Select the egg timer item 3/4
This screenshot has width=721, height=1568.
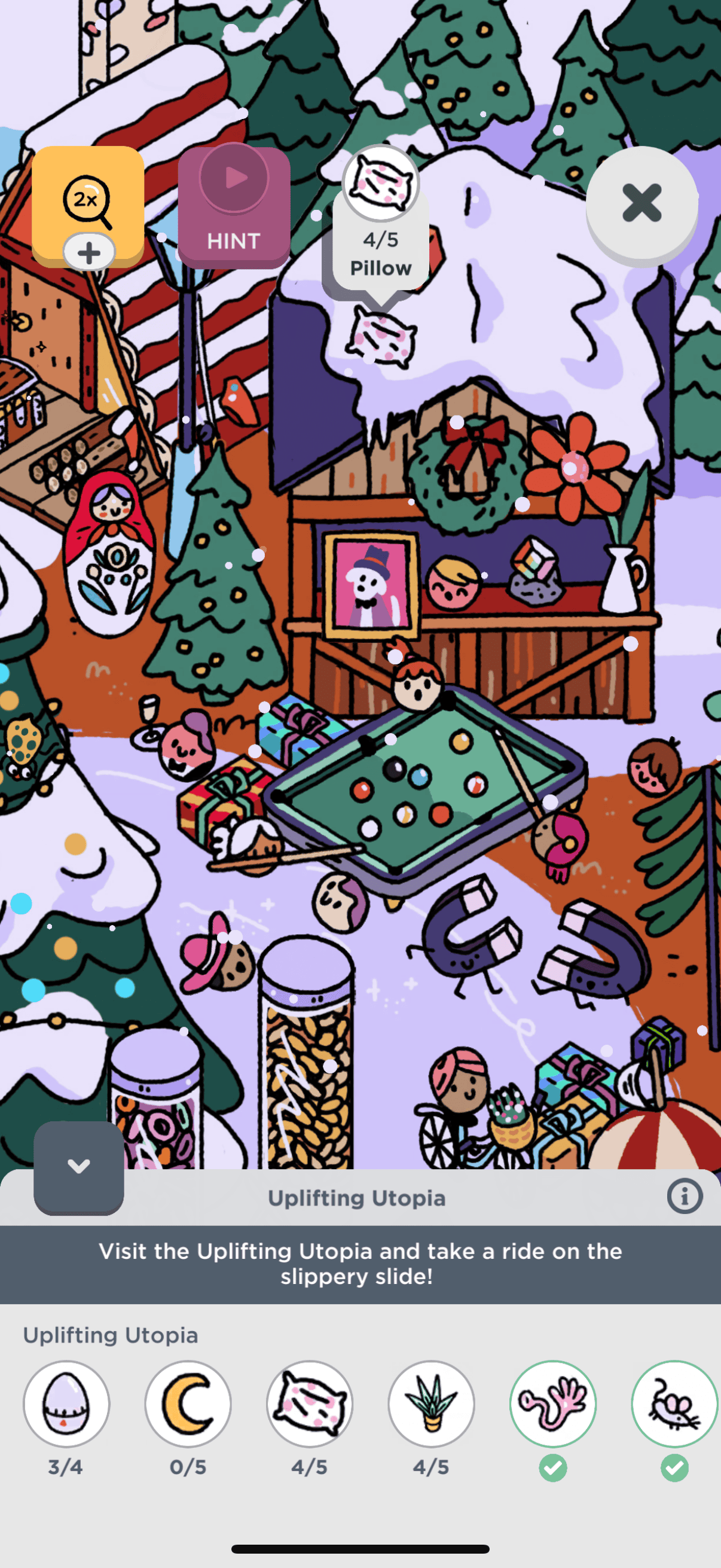point(66,1404)
